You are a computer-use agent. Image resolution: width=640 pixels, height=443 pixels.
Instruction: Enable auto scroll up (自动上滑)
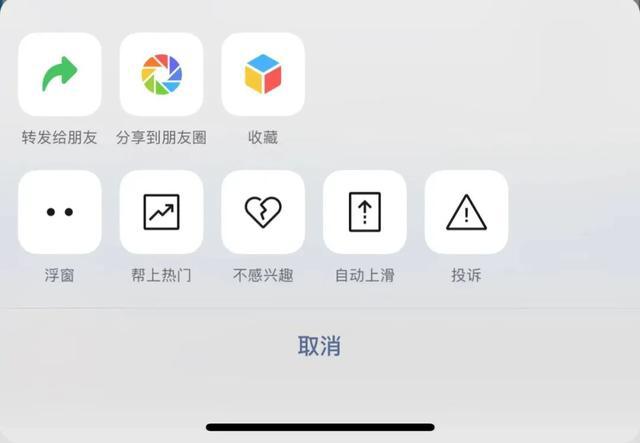pyautogui.click(x=364, y=212)
